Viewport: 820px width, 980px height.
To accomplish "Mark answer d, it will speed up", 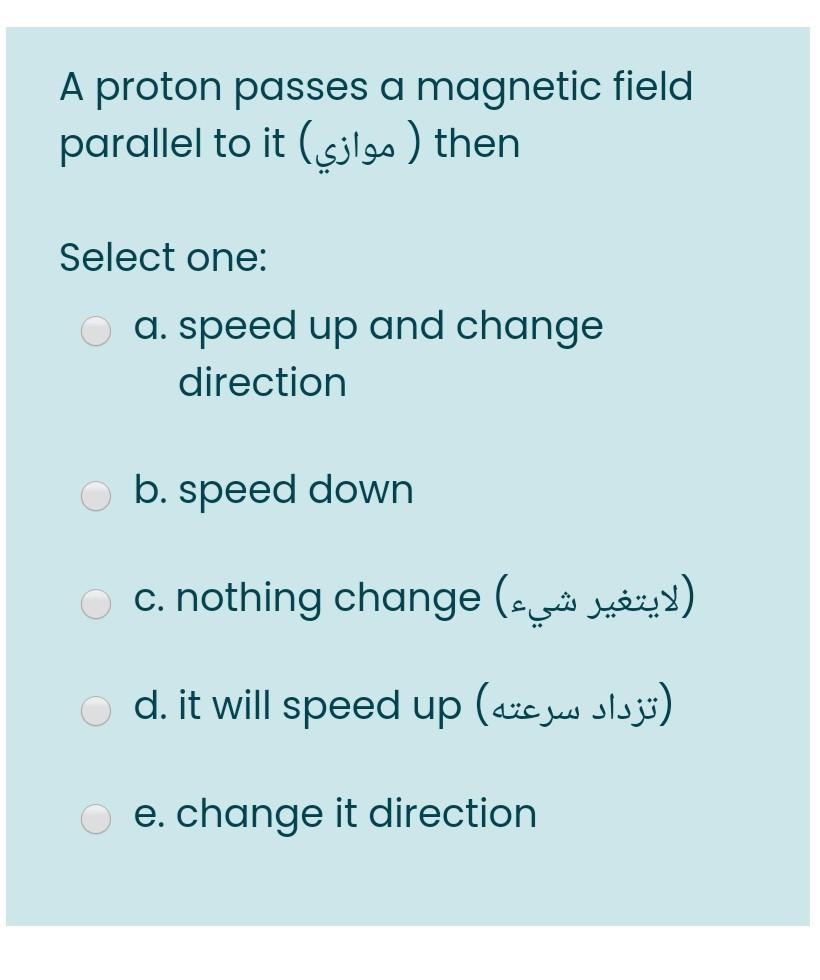I will (96, 711).
